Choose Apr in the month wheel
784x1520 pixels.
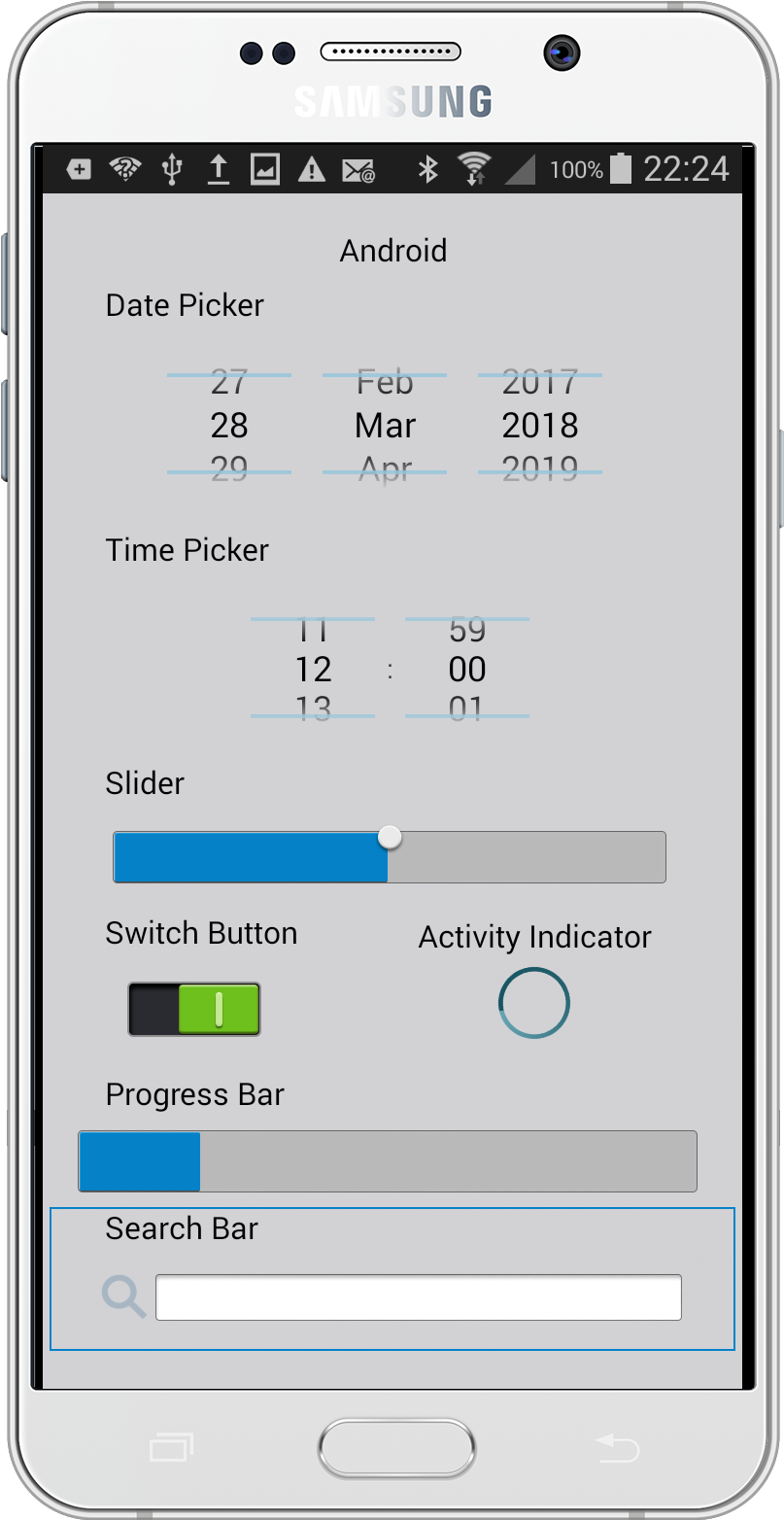tap(385, 469)
